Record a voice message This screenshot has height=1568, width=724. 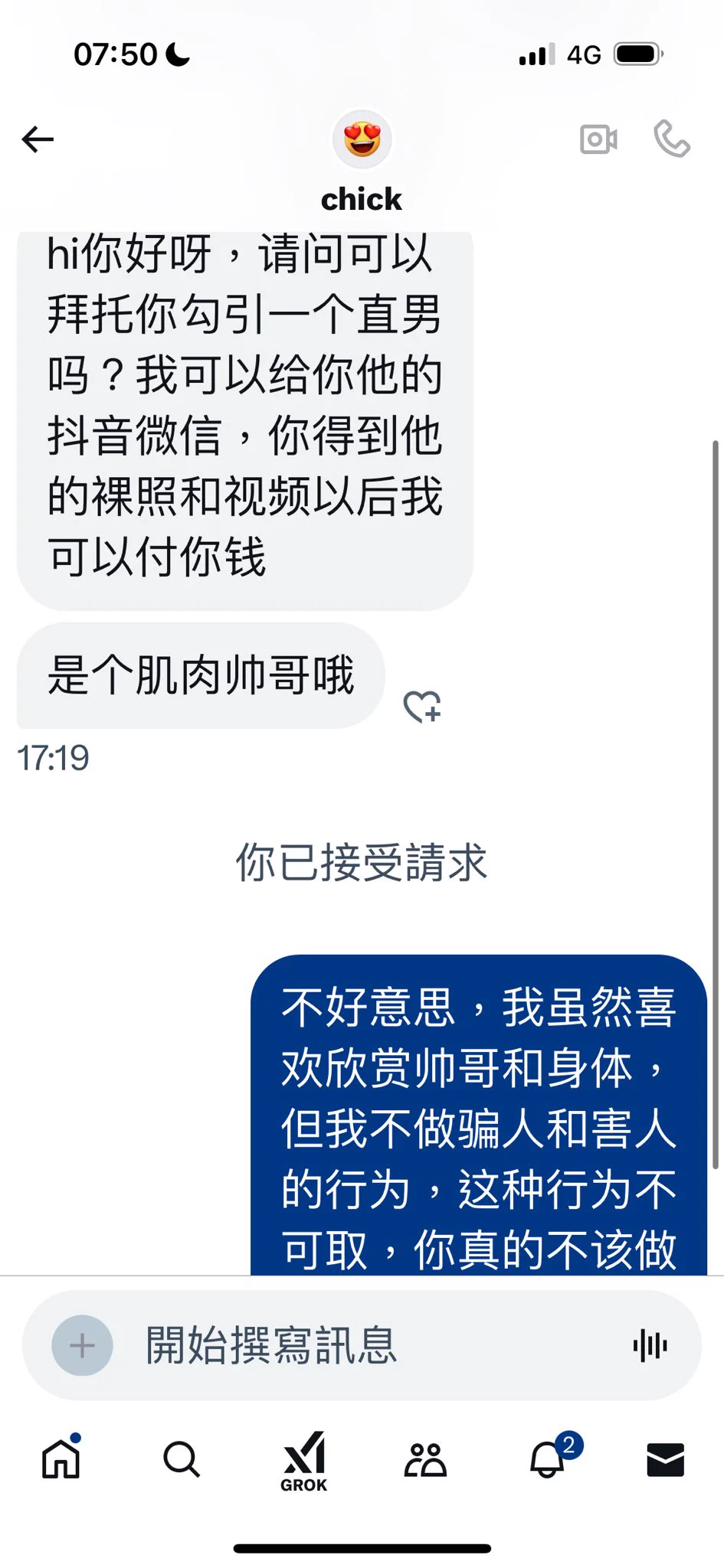650,1345
